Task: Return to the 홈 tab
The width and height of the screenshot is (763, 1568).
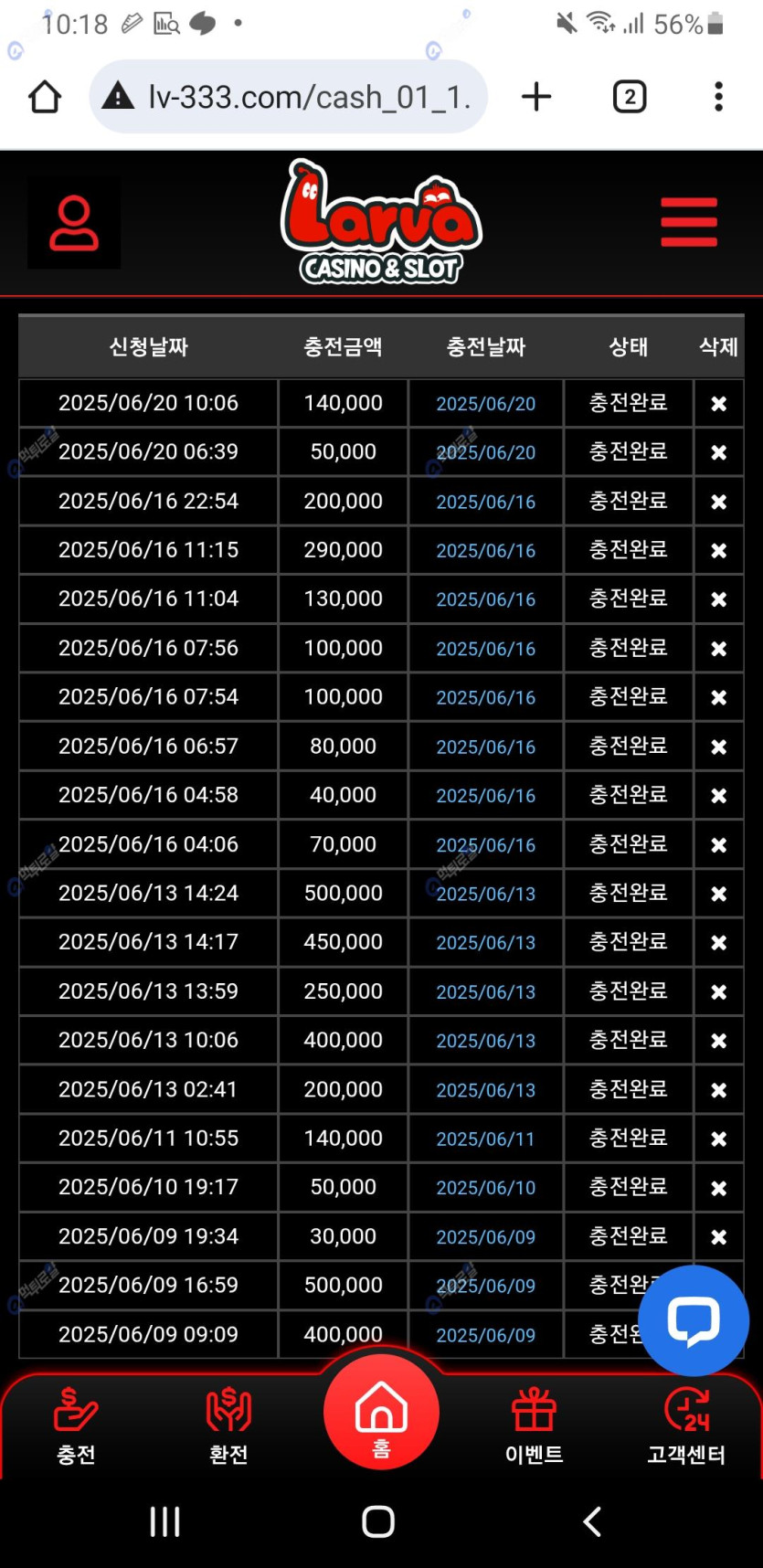Action: point(381,1413)
